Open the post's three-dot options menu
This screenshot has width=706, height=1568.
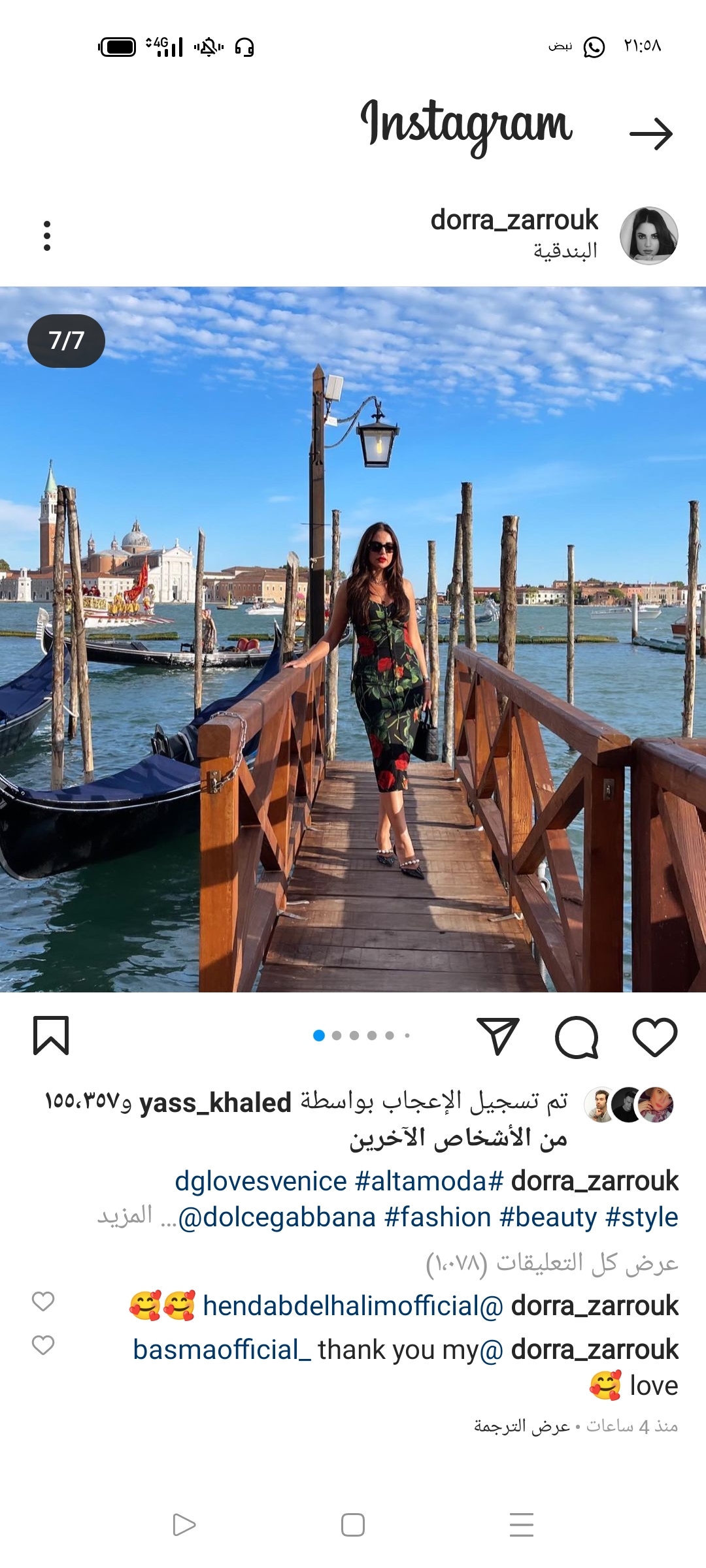47,236
